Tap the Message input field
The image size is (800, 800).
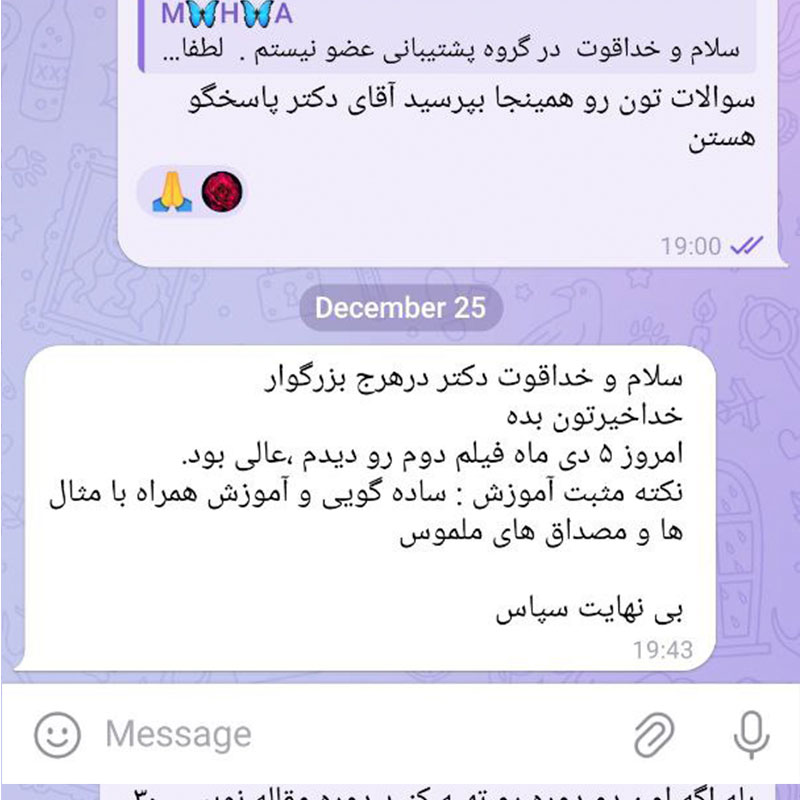click(x=357, y=735)
